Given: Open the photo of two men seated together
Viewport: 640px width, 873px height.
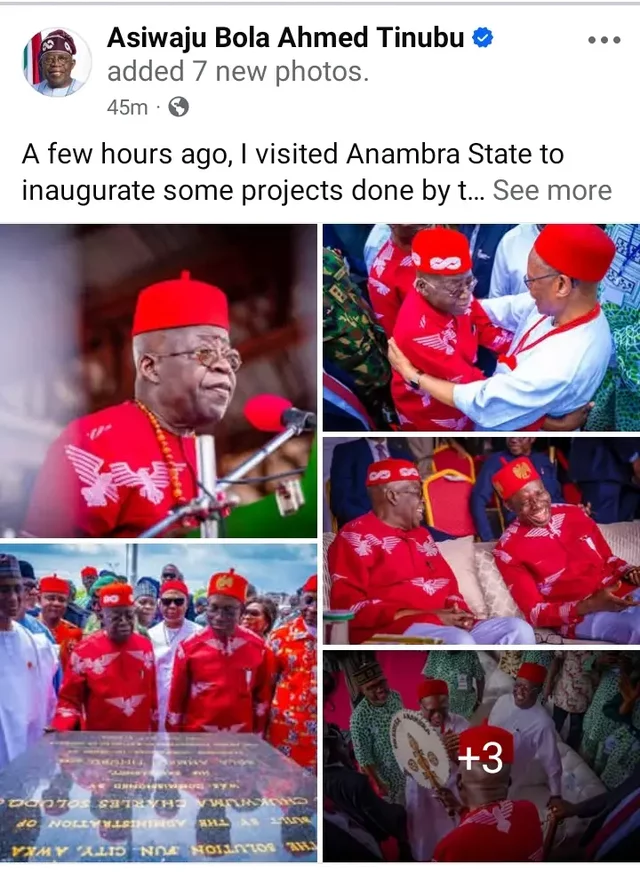Looking at the screenshot, I should (481, 540).
